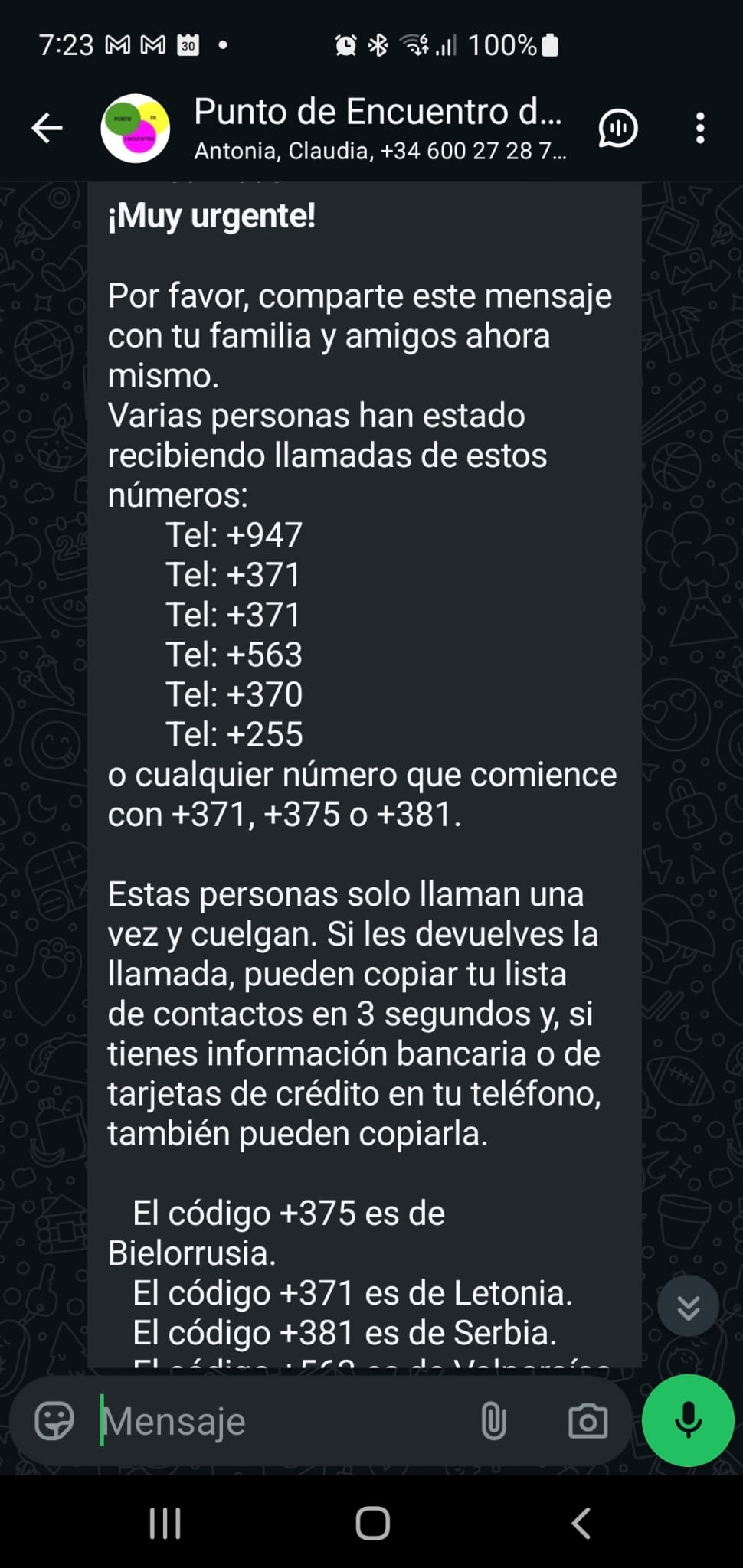Start a group voice chat
Image resolution: width=743 pixels, height=1568 pixels.
coord(617,128)
